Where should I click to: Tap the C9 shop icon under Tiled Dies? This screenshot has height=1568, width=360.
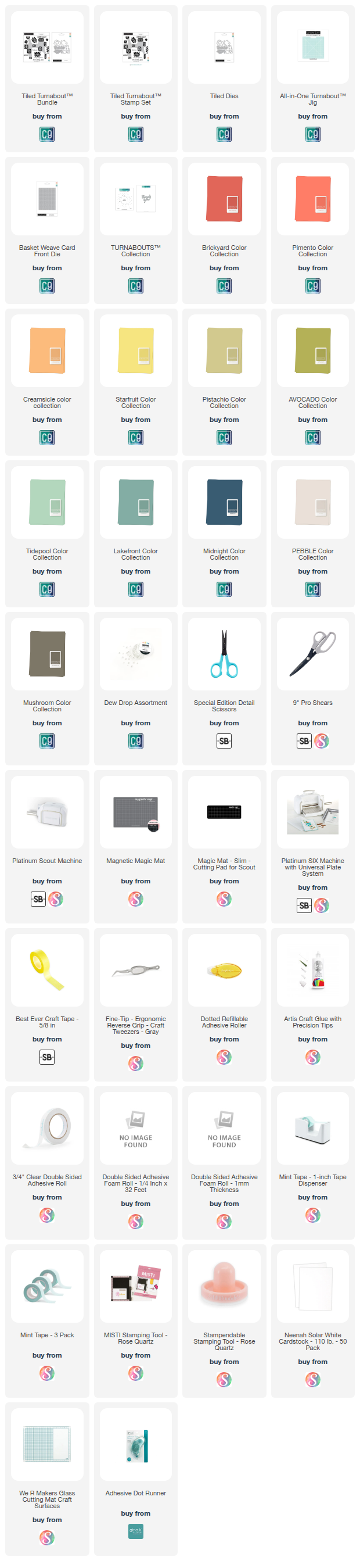[x=224, y=134]
